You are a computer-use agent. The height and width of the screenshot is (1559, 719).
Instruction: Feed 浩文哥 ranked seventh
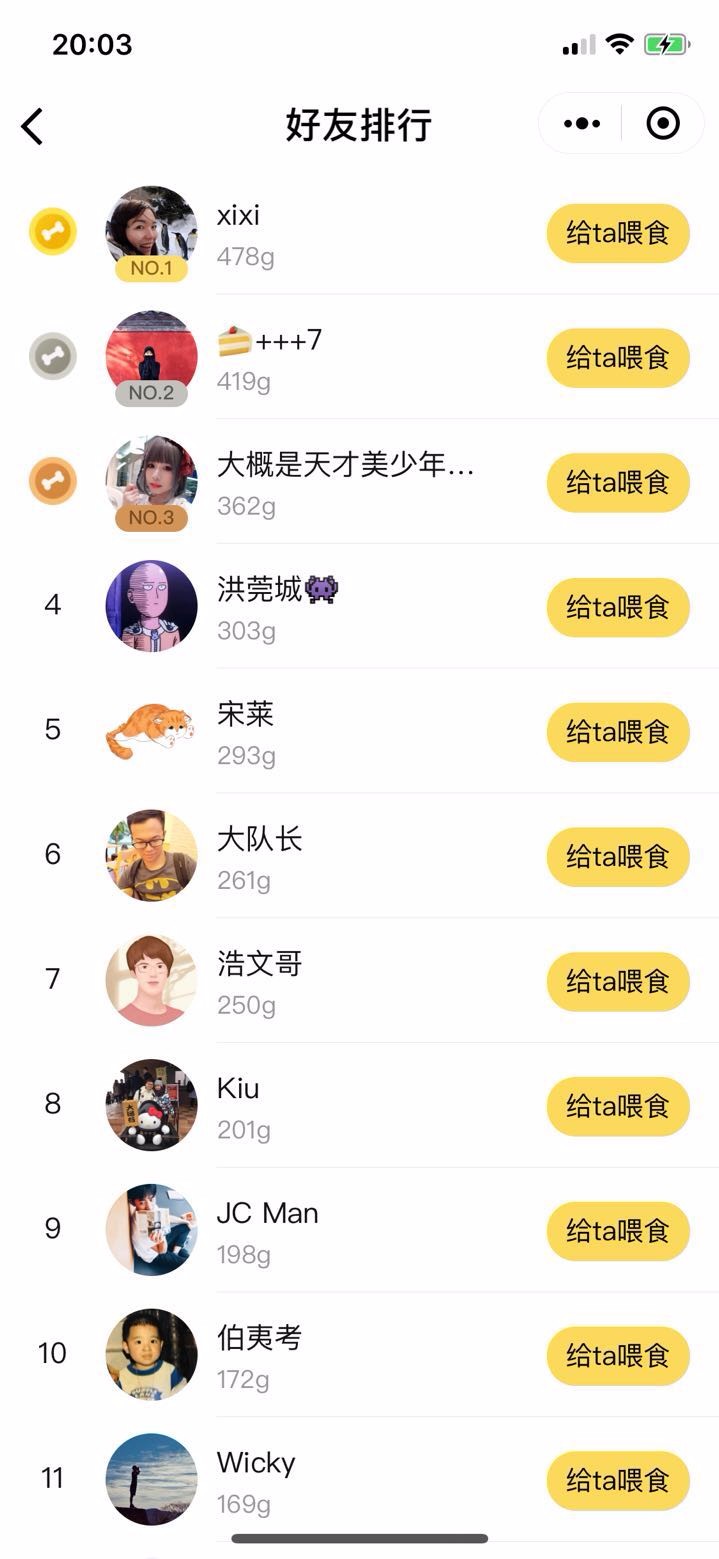point(618,982)
